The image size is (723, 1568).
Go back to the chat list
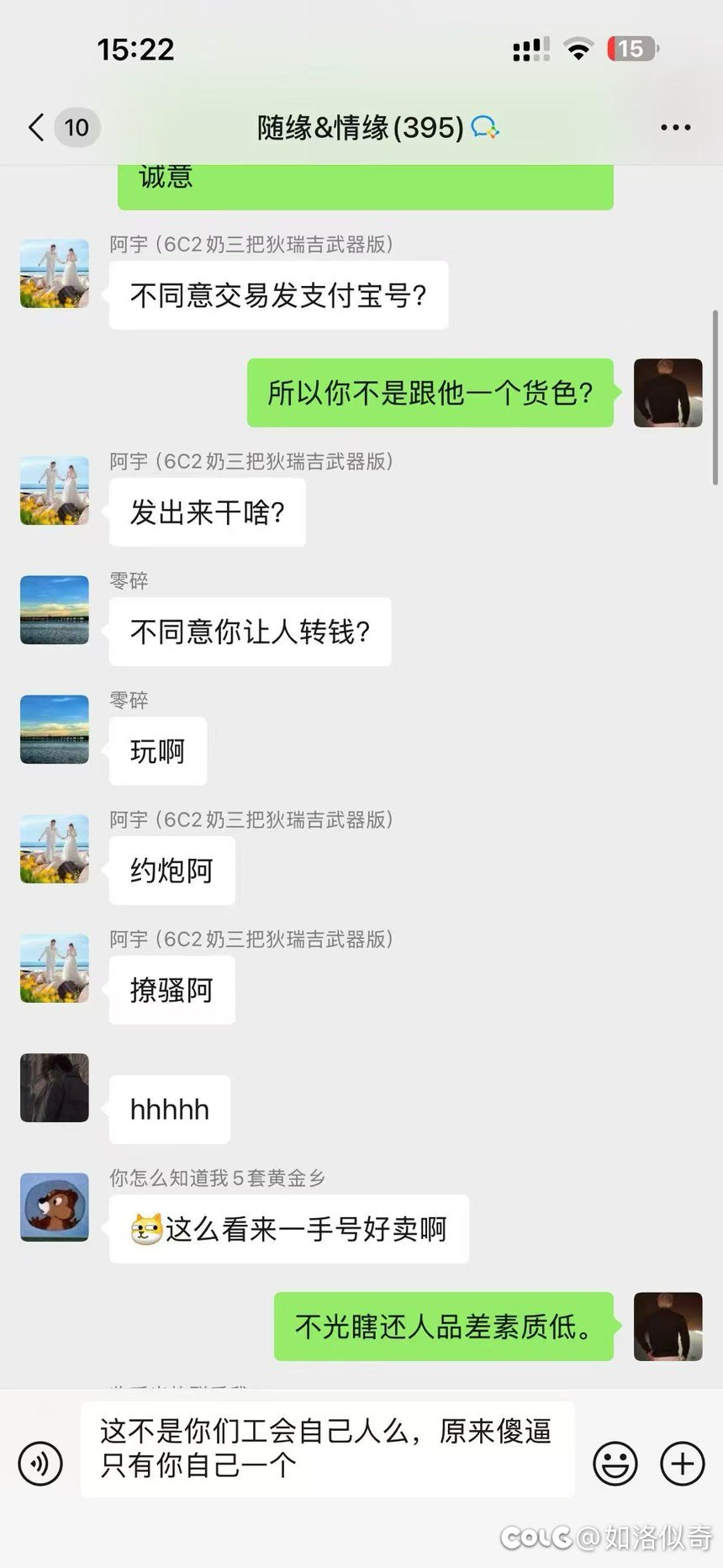[37, 128]
